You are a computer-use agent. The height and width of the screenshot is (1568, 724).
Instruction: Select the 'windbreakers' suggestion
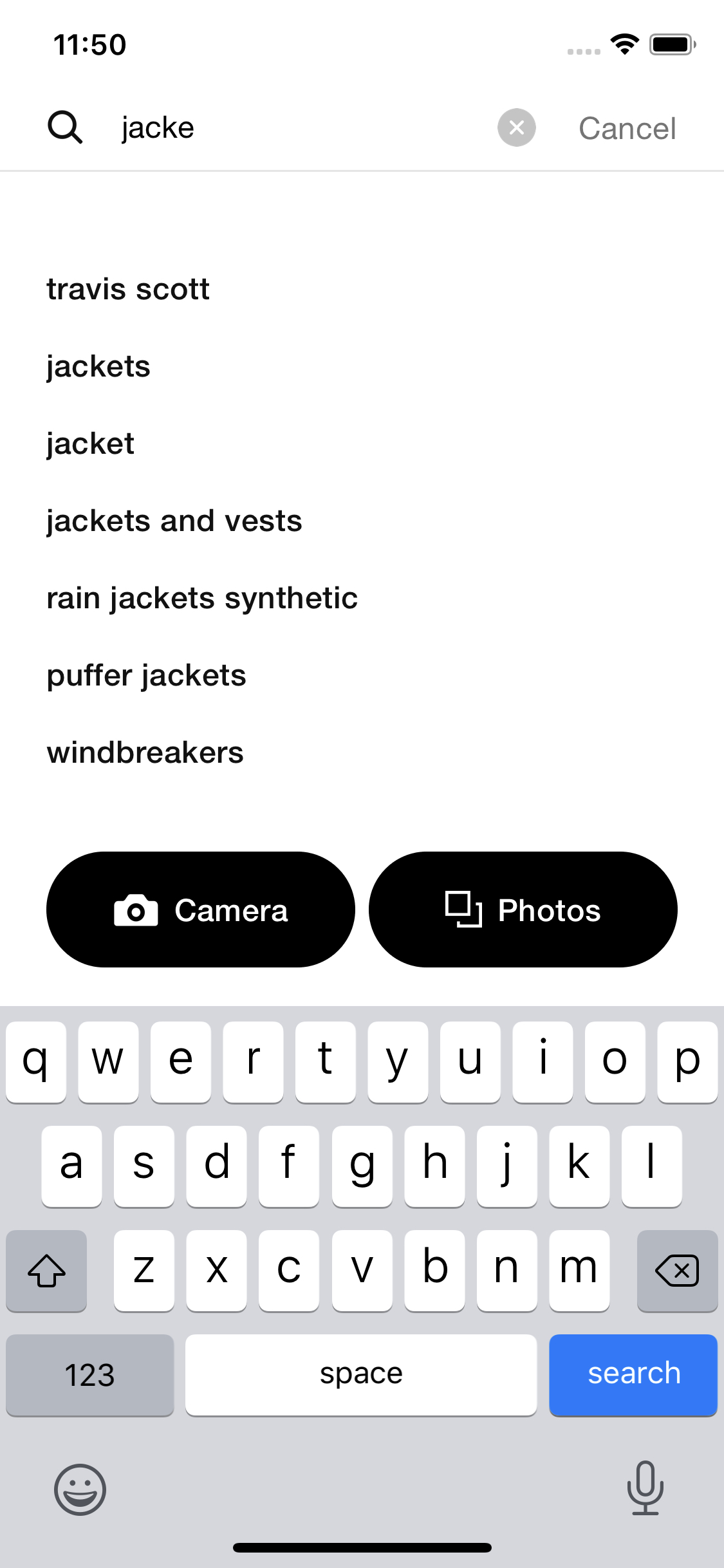(144, 752)
